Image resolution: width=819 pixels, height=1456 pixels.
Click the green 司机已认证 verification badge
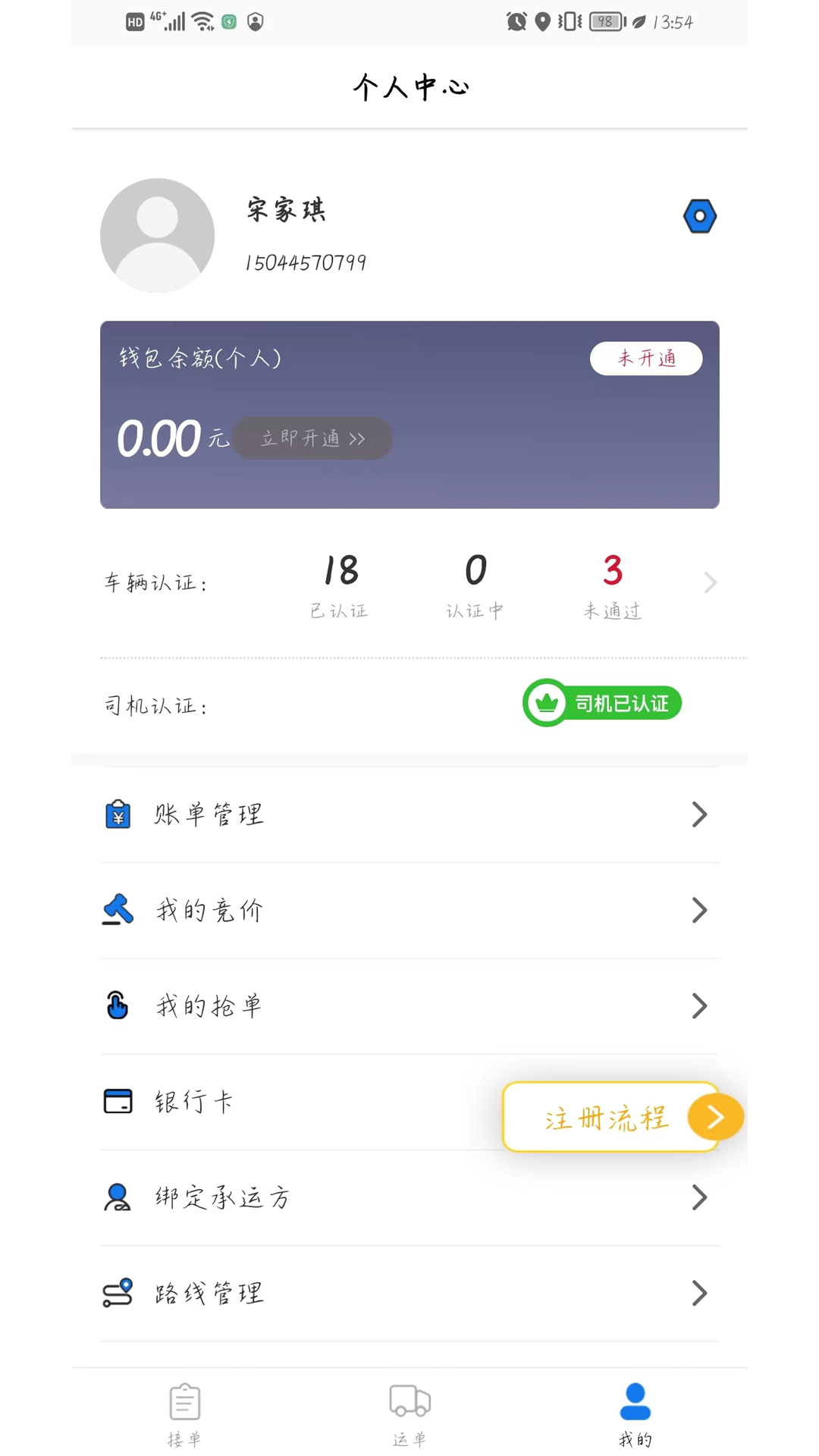coord(601,703)
